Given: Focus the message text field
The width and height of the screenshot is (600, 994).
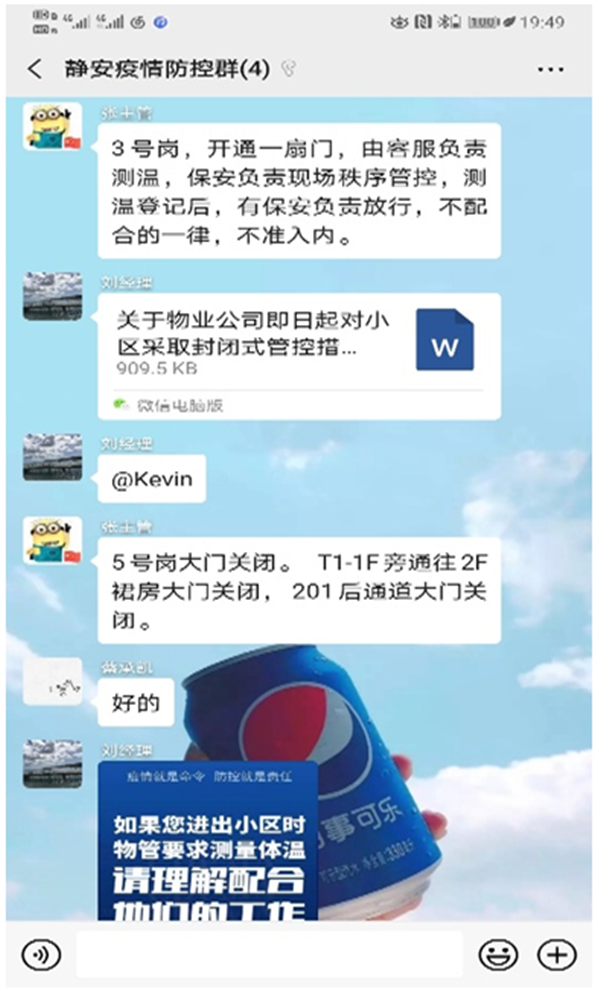Looking at the screenshot, I should 268,954.
